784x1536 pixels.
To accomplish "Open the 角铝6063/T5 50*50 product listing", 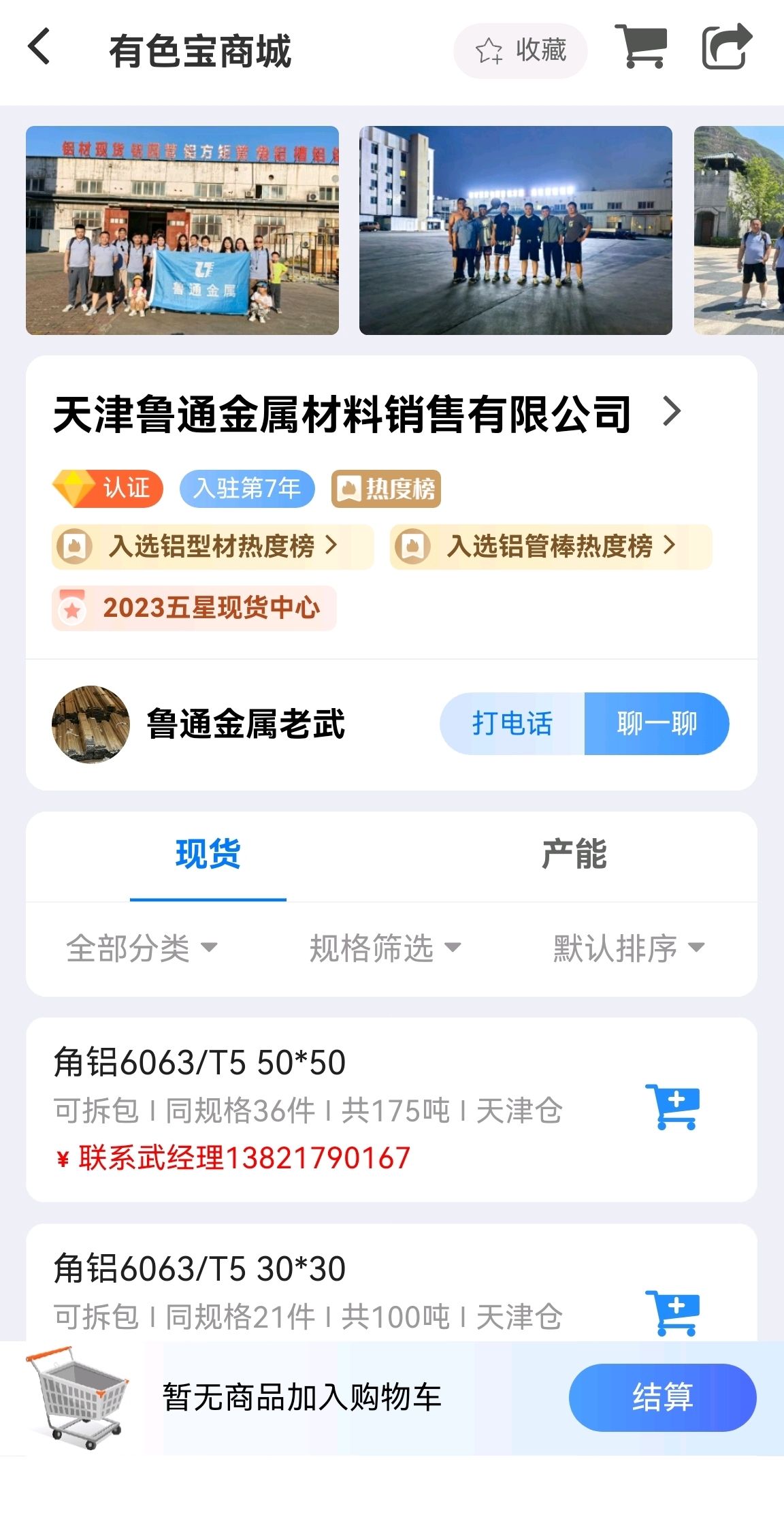I will coord(391,1110).
